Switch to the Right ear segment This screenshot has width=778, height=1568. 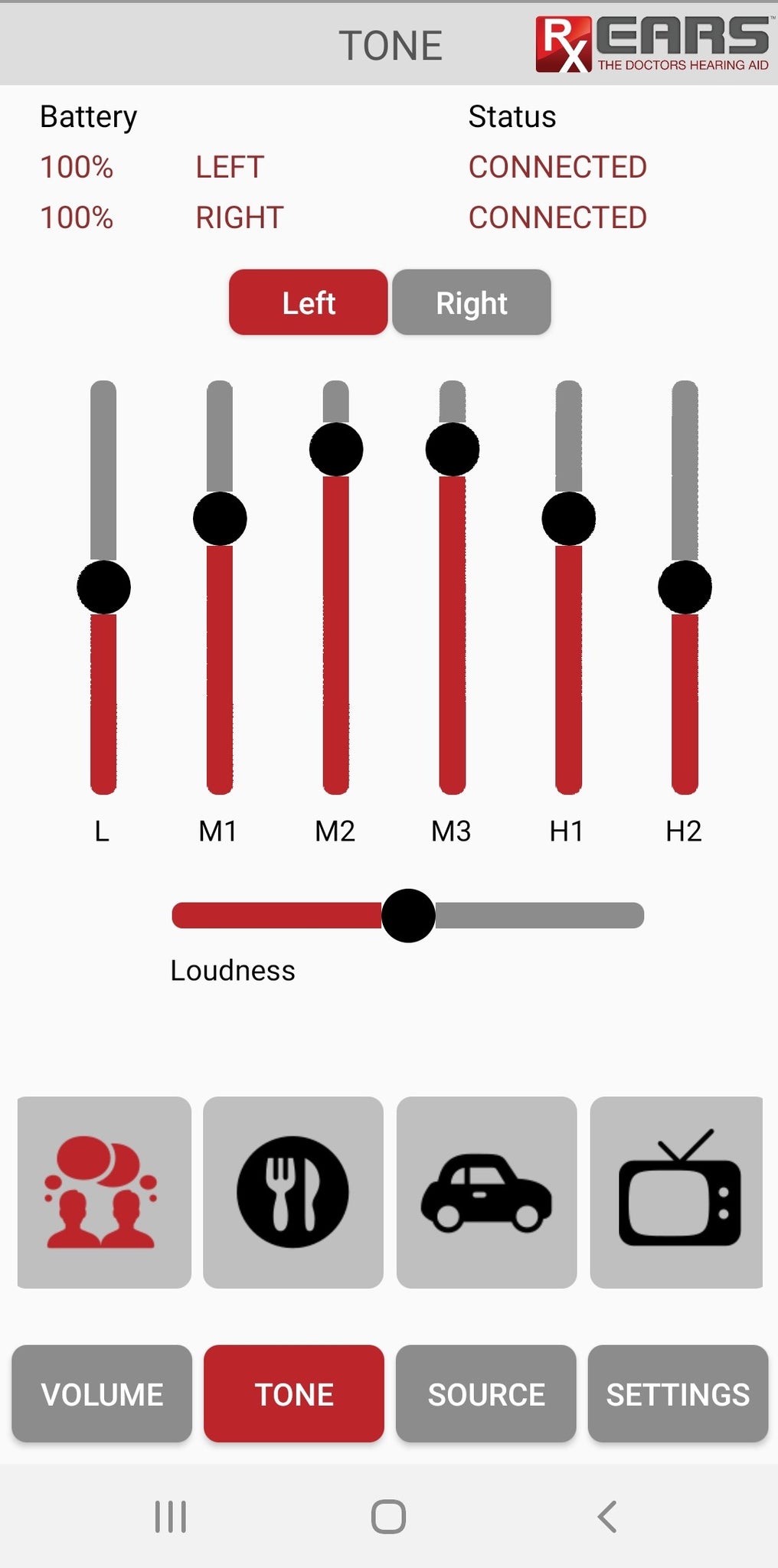click(472, 302)
